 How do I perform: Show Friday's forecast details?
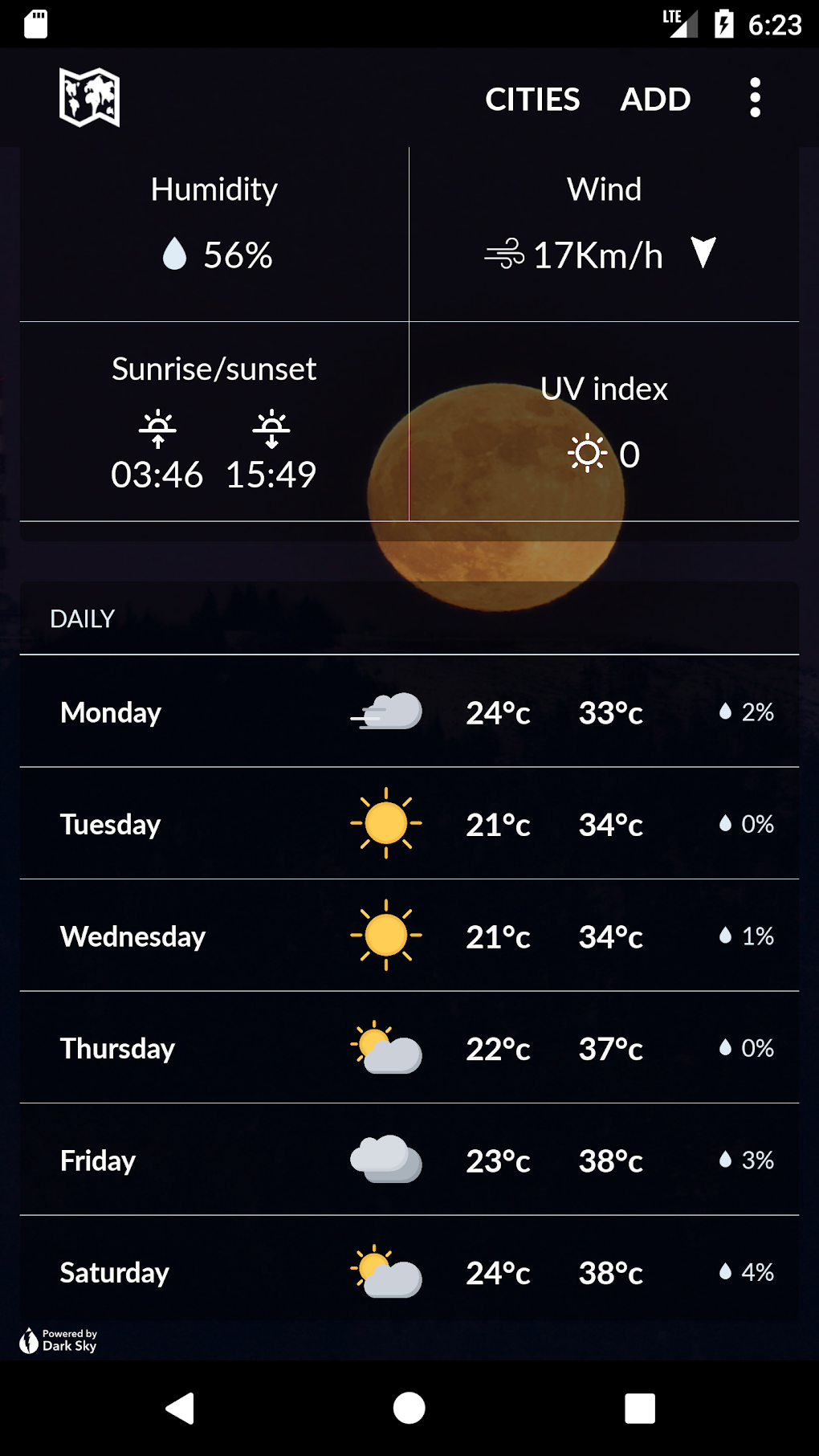409,1160
